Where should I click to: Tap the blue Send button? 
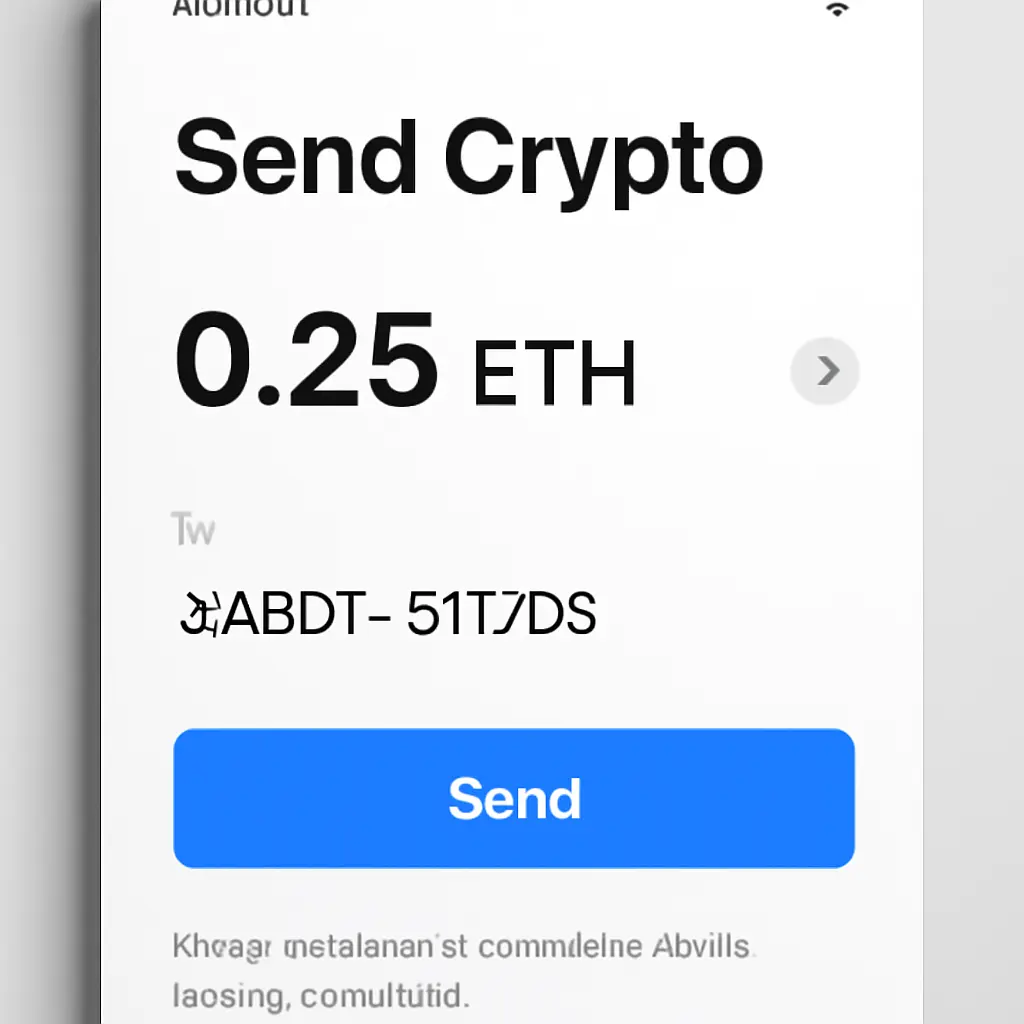pos(514,798)
